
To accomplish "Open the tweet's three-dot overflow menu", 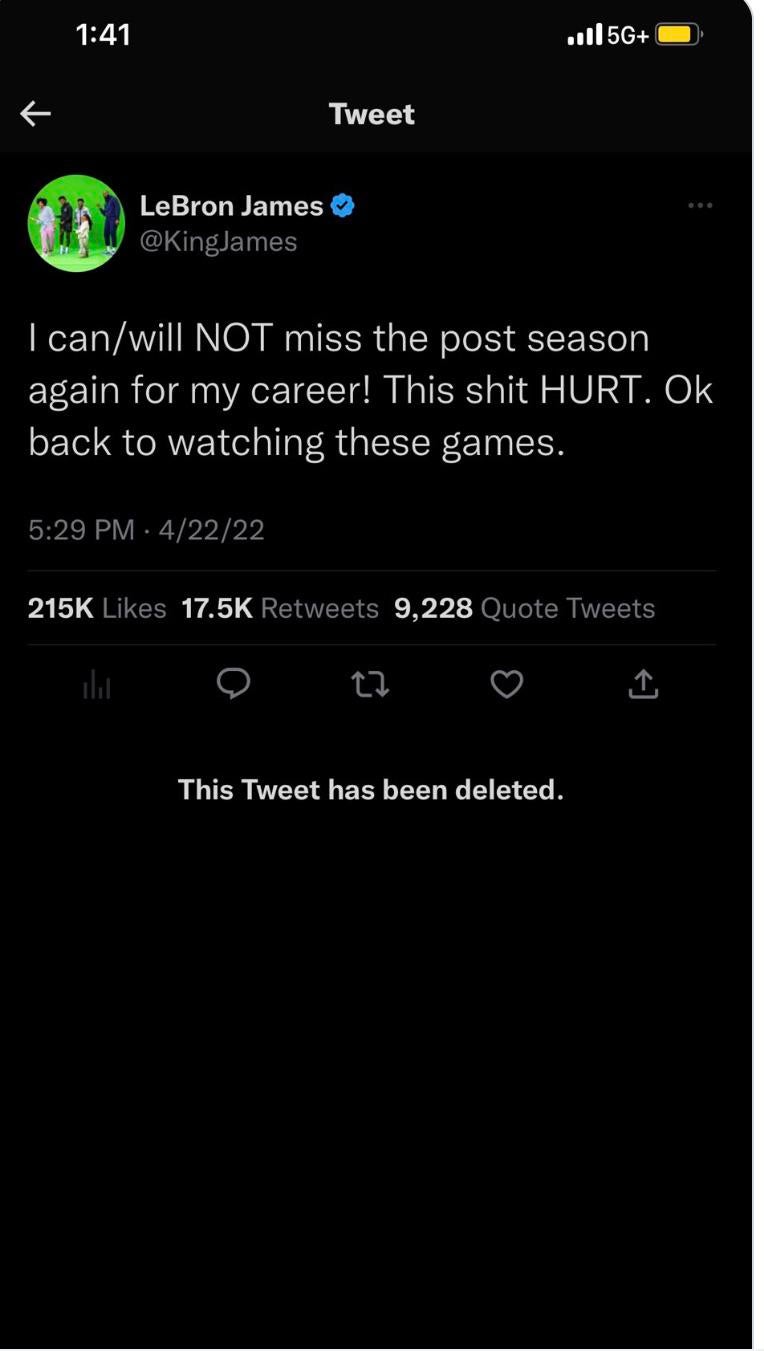I will coord(700,206).
